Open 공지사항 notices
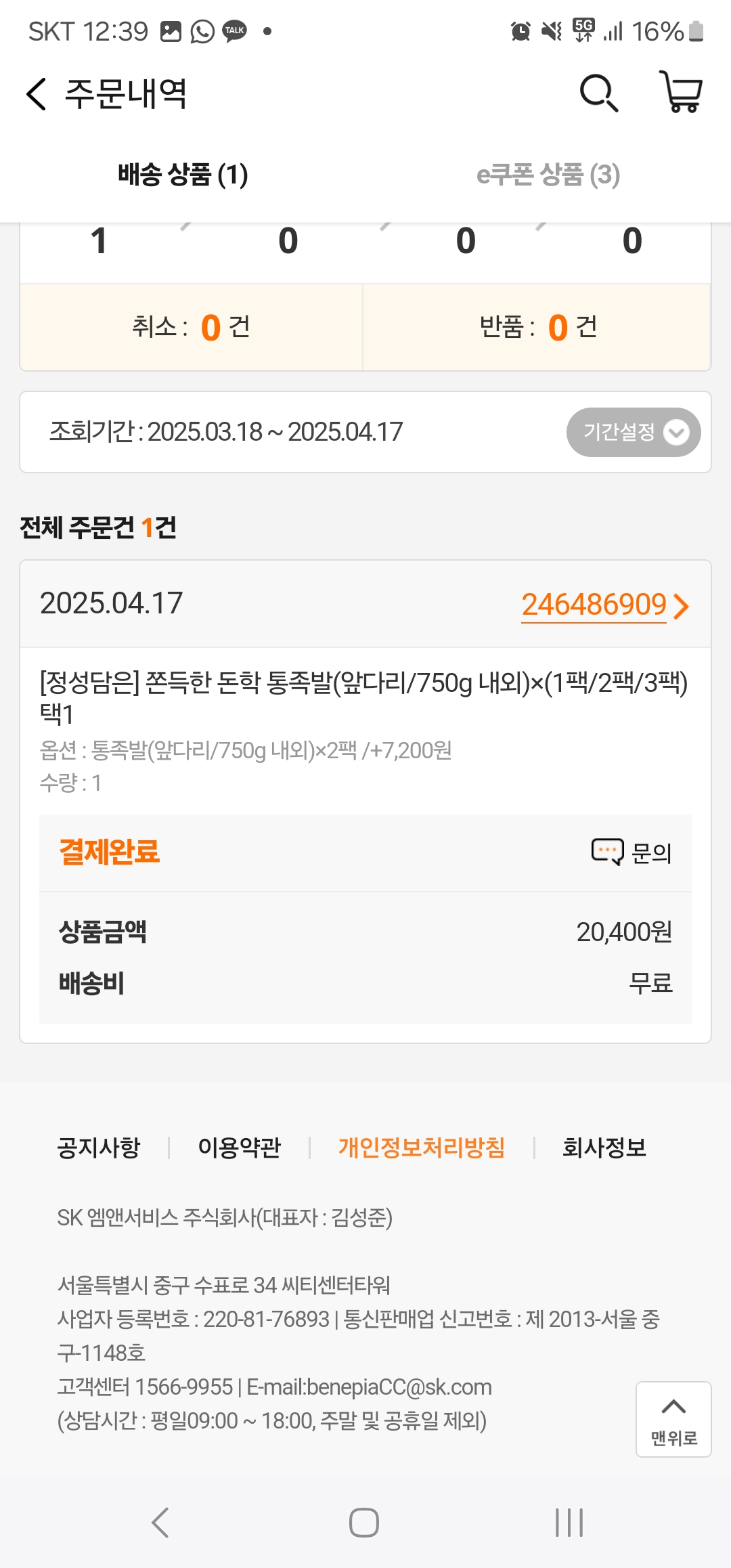Viewport: 731px width, 1568px height. click(99, 1148)
